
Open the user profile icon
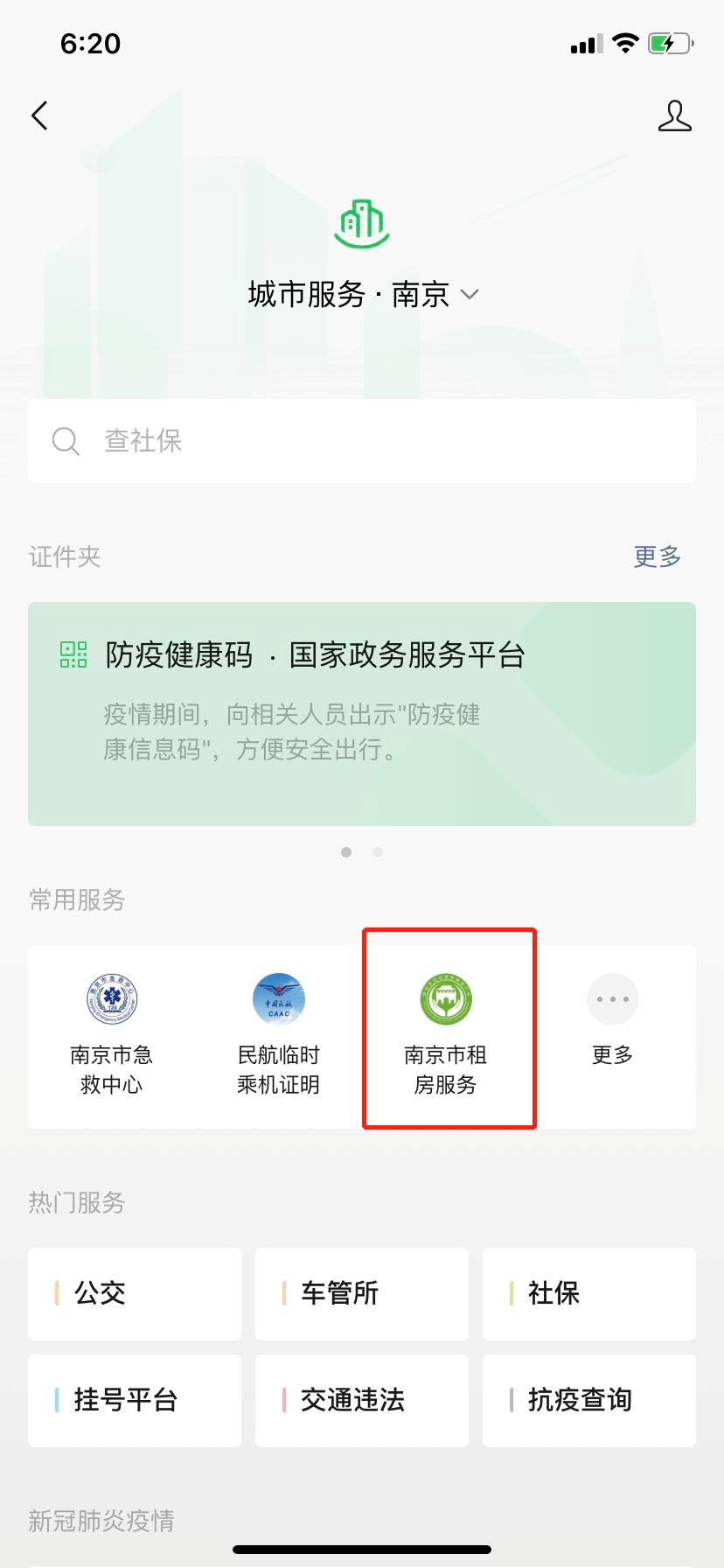coord(674,115)
